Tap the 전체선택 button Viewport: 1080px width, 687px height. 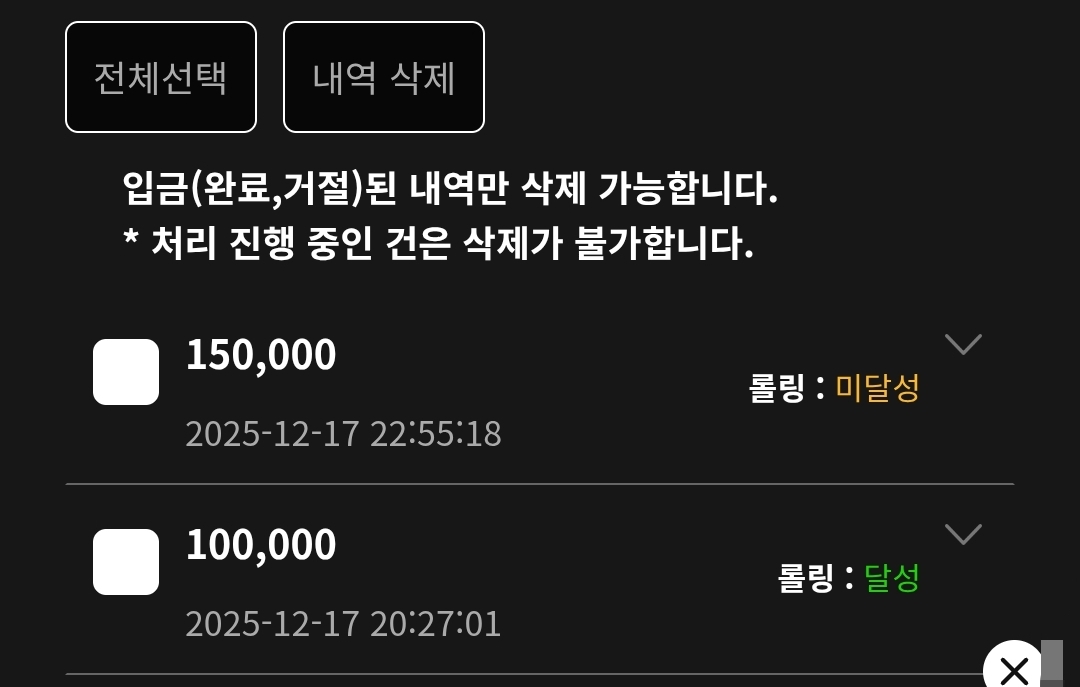tap(161, 77)
